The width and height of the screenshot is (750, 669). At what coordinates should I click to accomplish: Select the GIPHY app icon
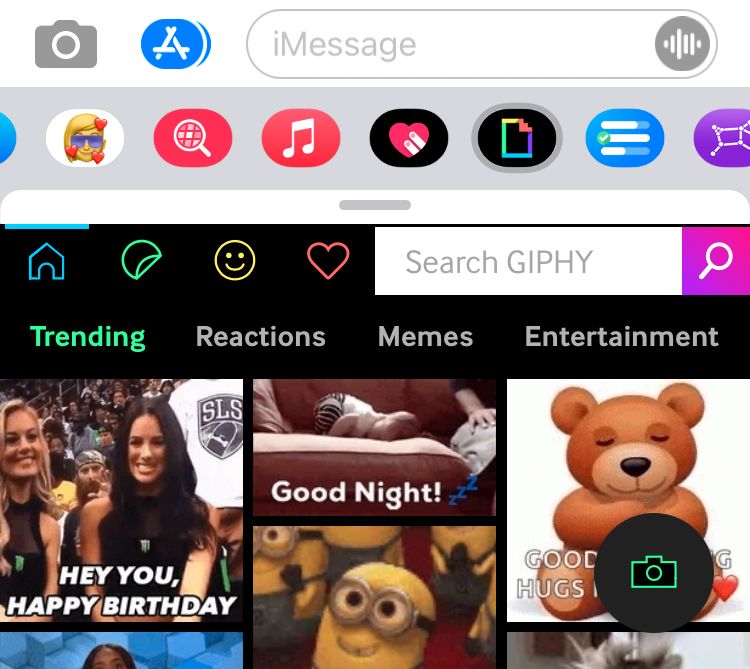tap(516, 137)
